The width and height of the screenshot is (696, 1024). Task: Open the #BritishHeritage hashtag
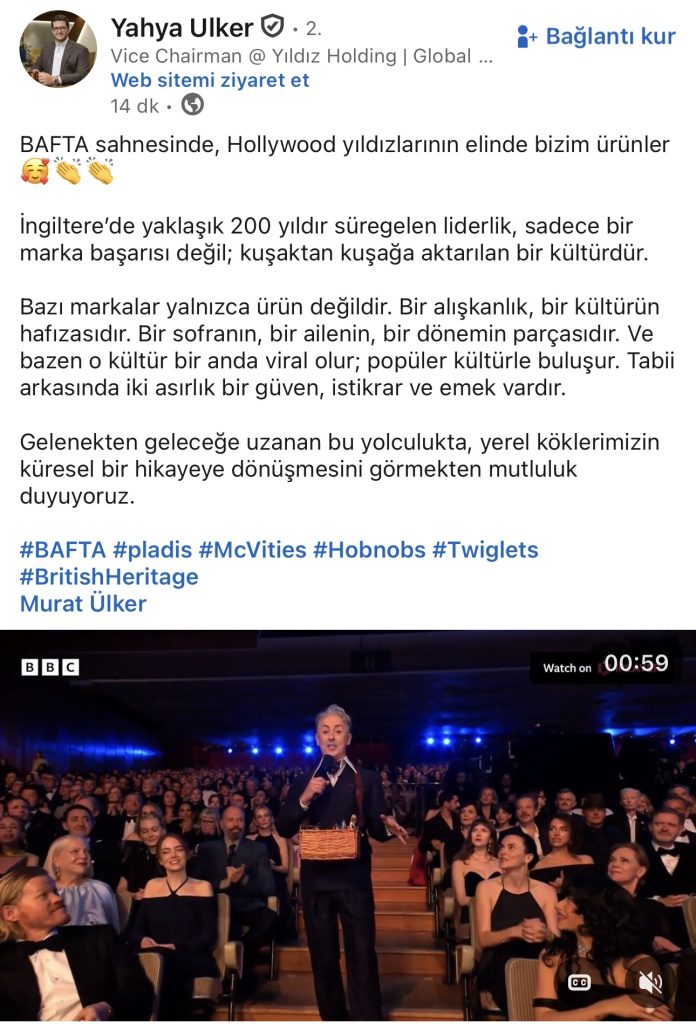pyautogui.click(x=109, y=577)
